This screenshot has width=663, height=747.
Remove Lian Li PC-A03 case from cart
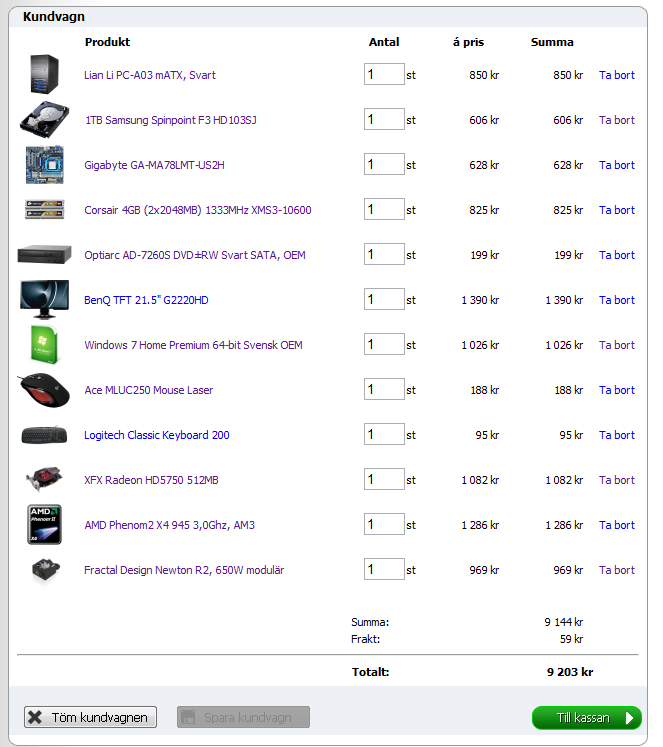(x=616, y=75)
